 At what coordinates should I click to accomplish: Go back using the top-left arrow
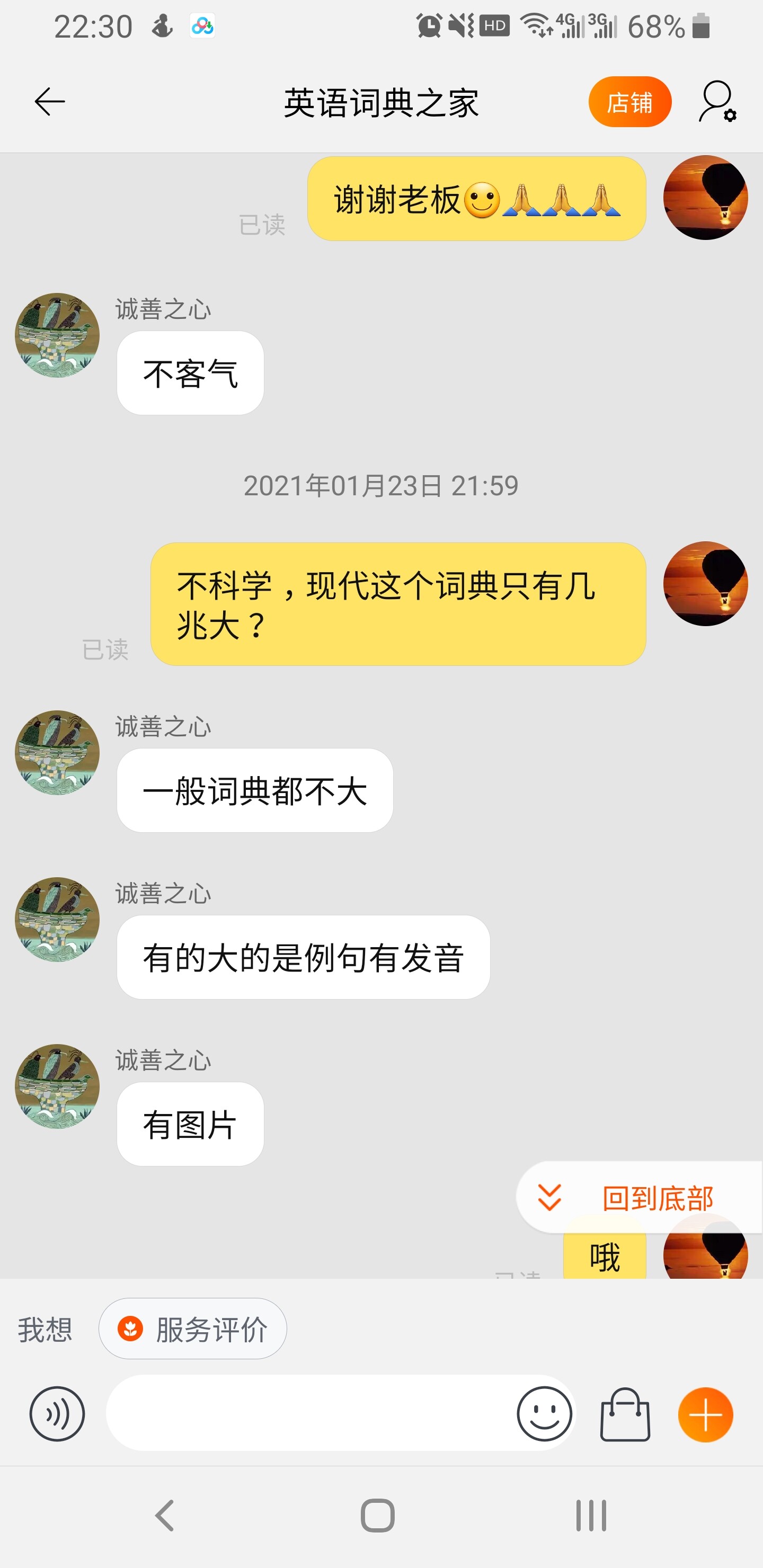pyautogui.click(x=50, y=102)
